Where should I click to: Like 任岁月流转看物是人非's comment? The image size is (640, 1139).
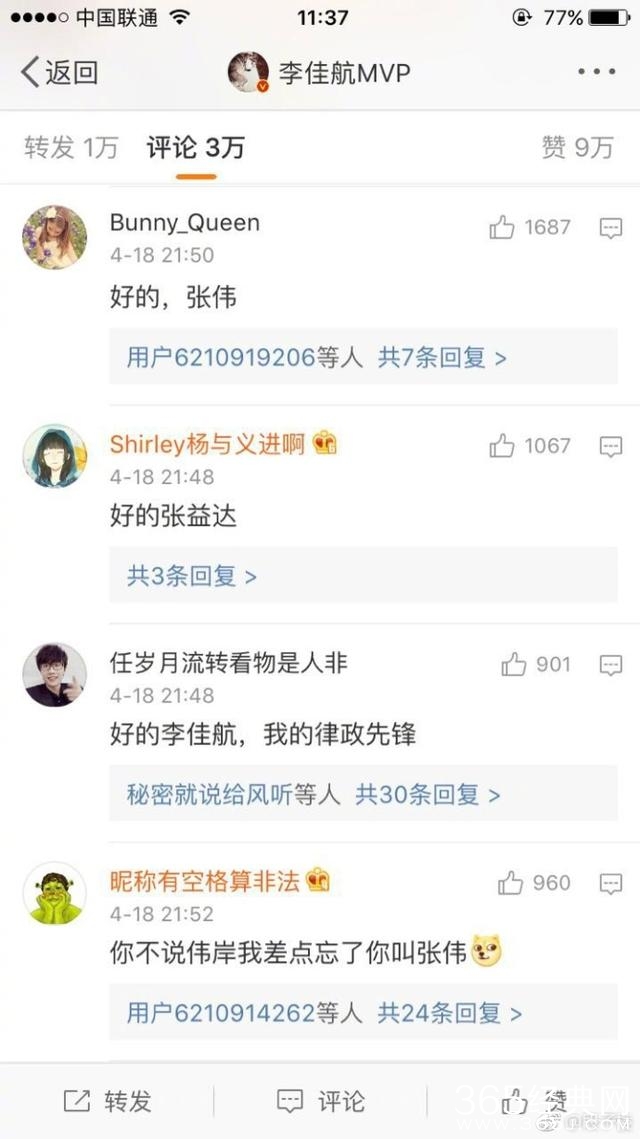(x=514, y=664)
